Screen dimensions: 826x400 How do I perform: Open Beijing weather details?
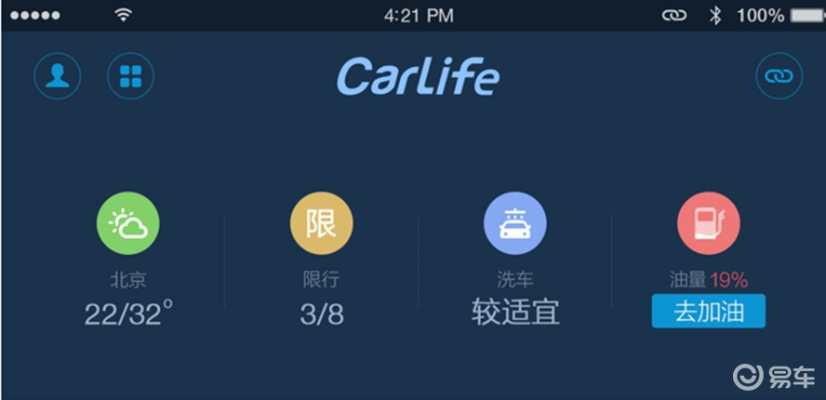[128, 225]
